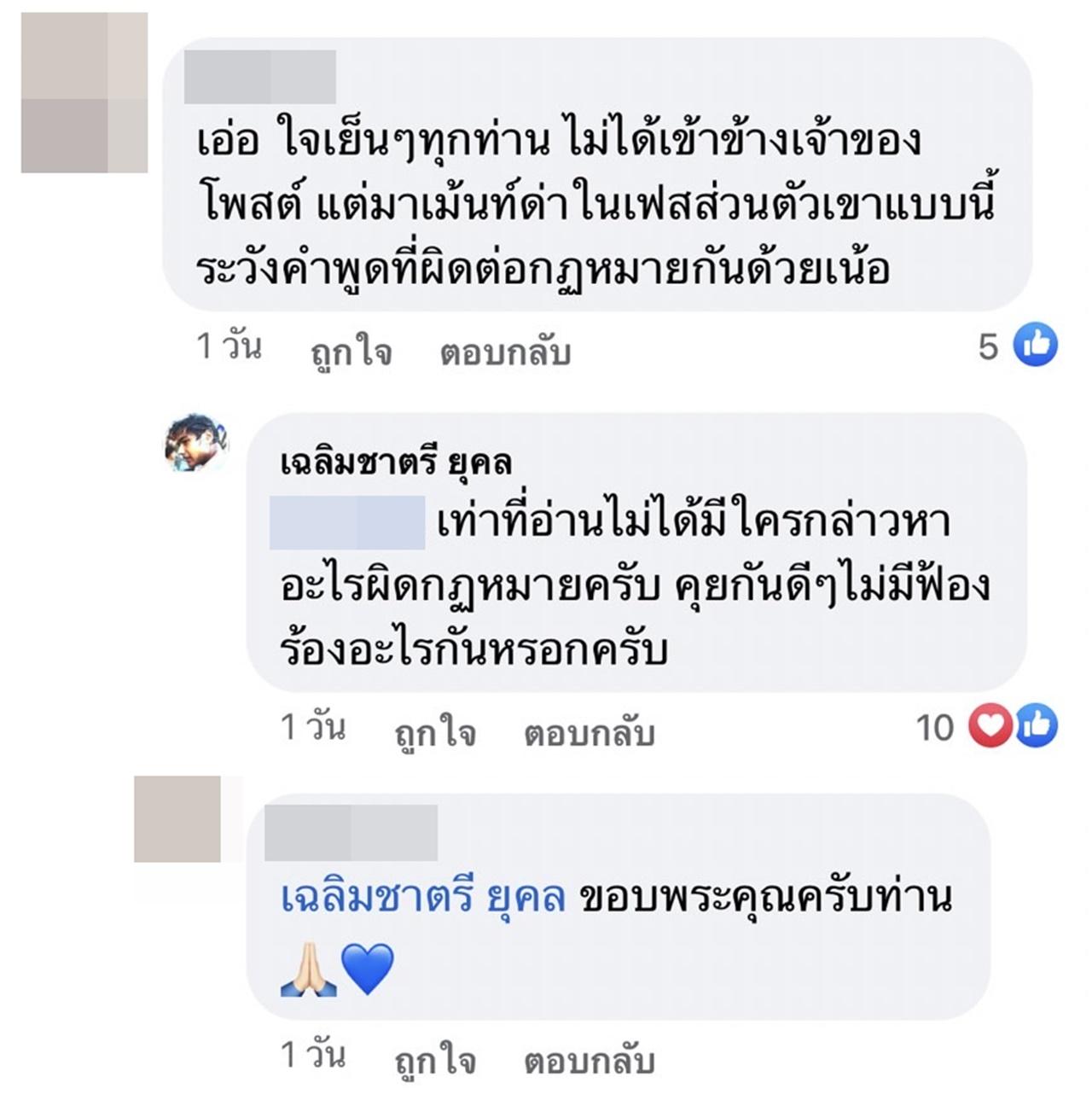Tap ตอบกลับ under เฉลิมชาตรี ยุคล's comment
Image resolution: width=1092 pixels, height=1100 pixels.
point(590,732)
